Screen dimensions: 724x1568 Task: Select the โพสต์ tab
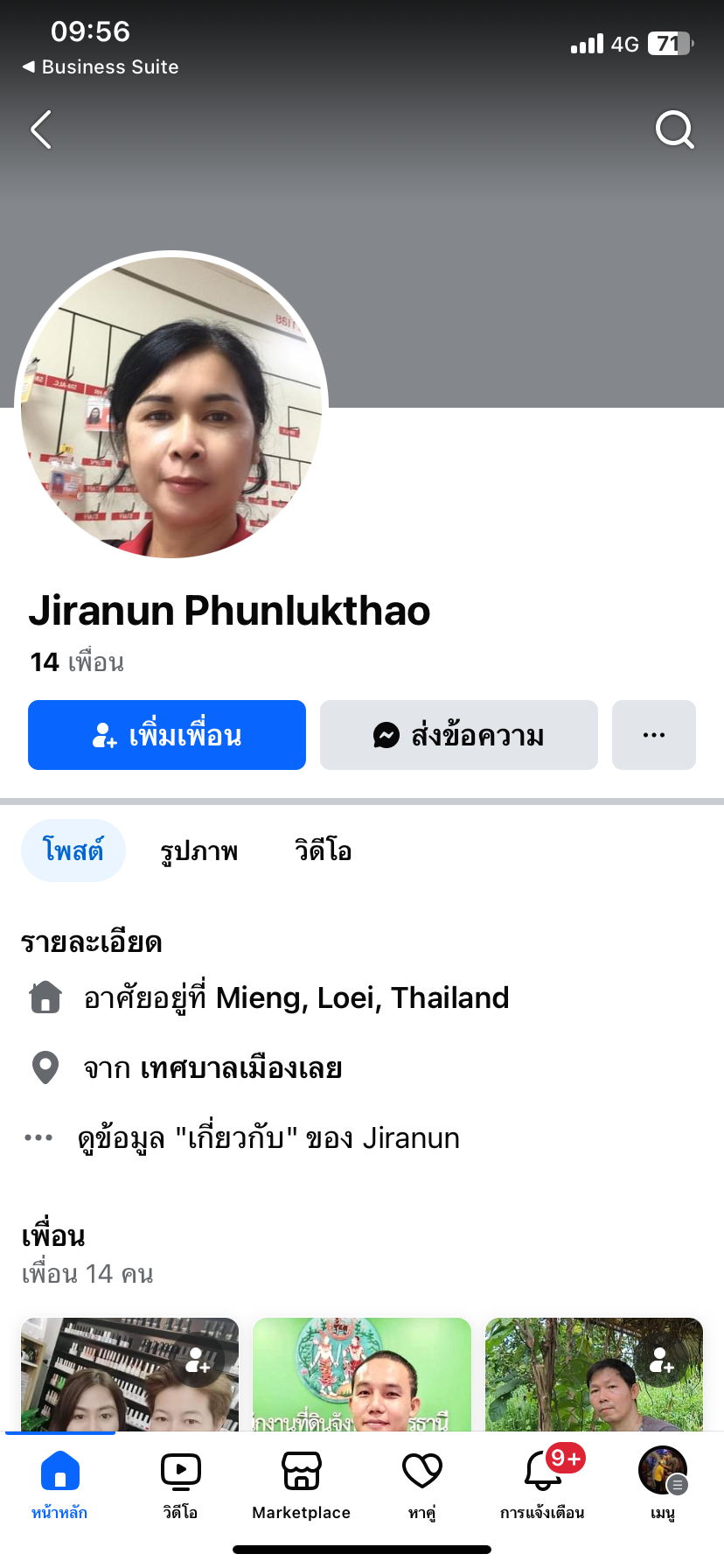point(73,850)
